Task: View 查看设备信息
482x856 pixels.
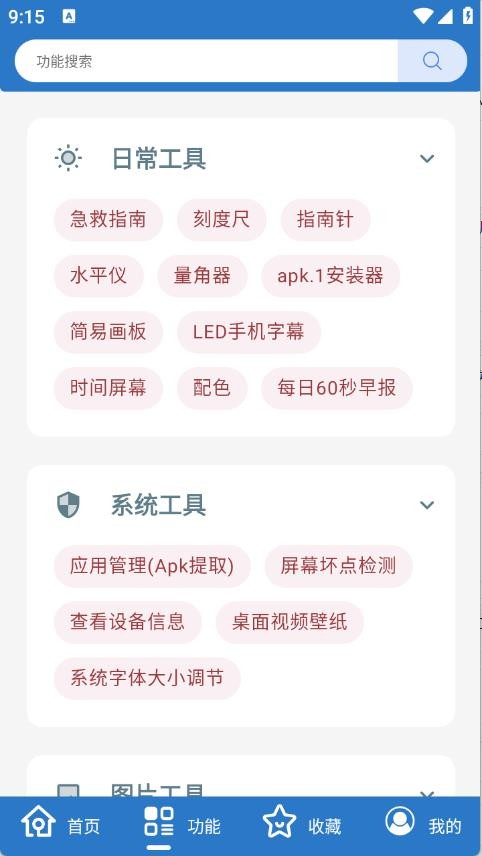Action: [128, 623]
